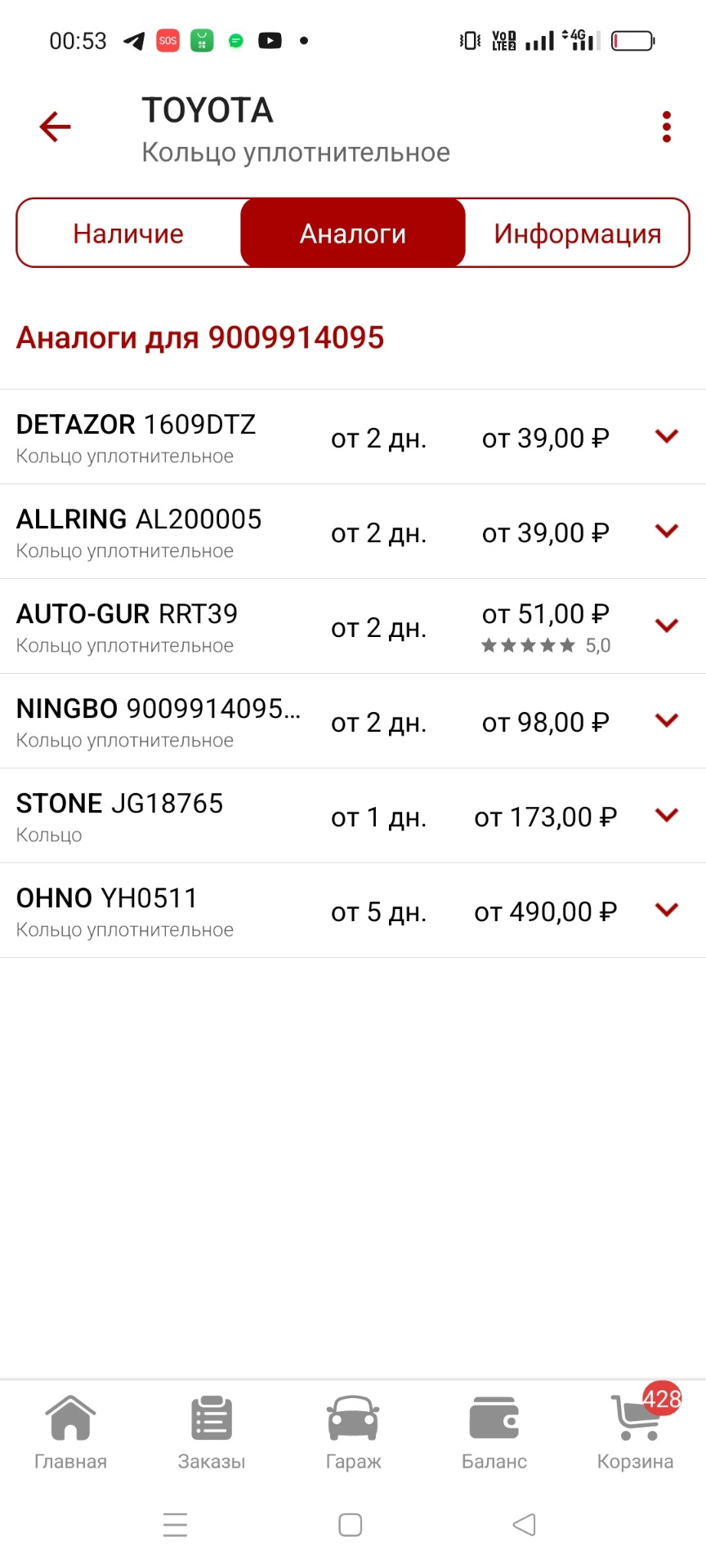Open the Заказы tab
706x1568 pixels.
point(212,1433)
